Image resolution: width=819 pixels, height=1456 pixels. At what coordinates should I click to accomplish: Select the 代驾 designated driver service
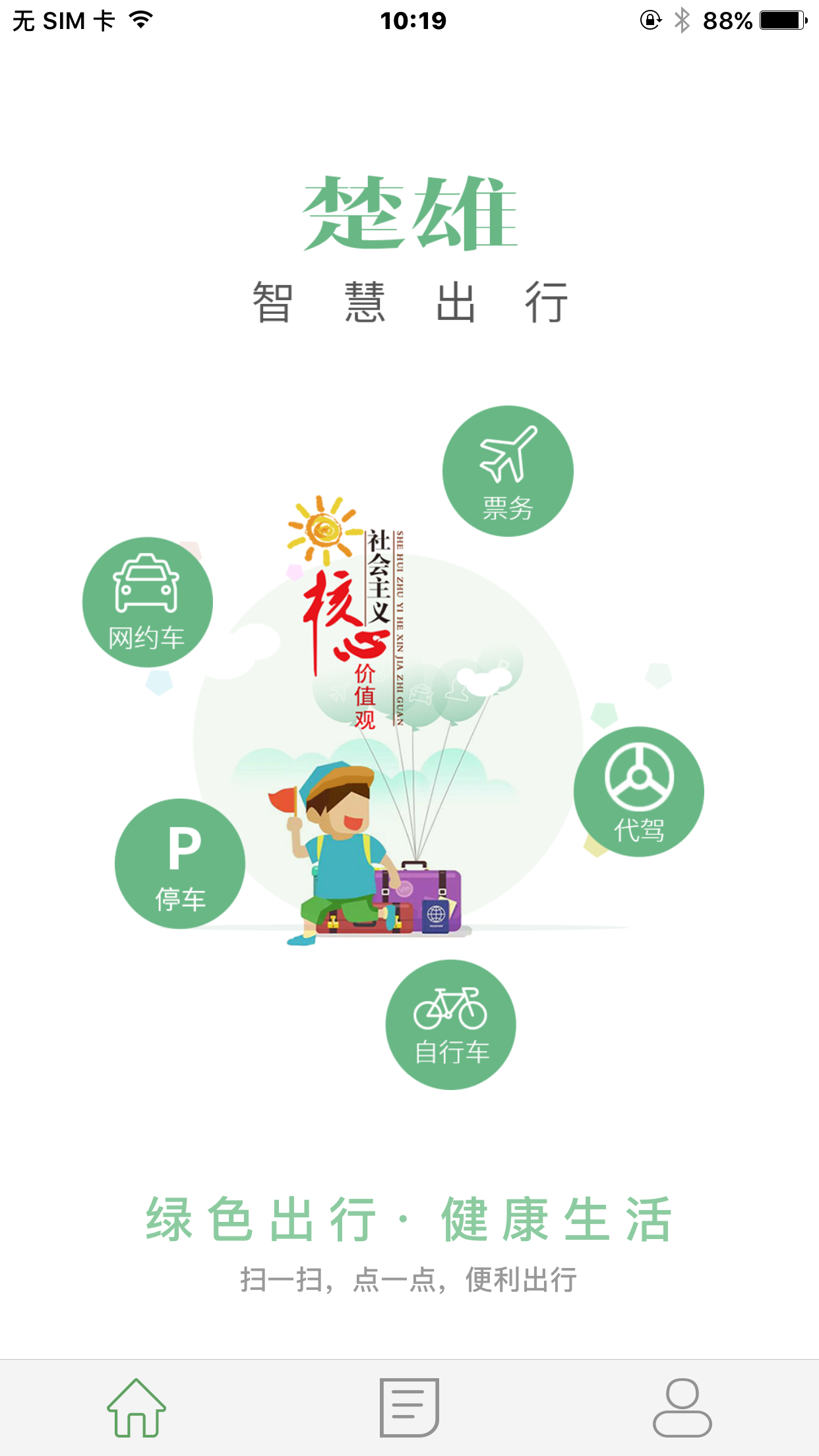[638, 791]
